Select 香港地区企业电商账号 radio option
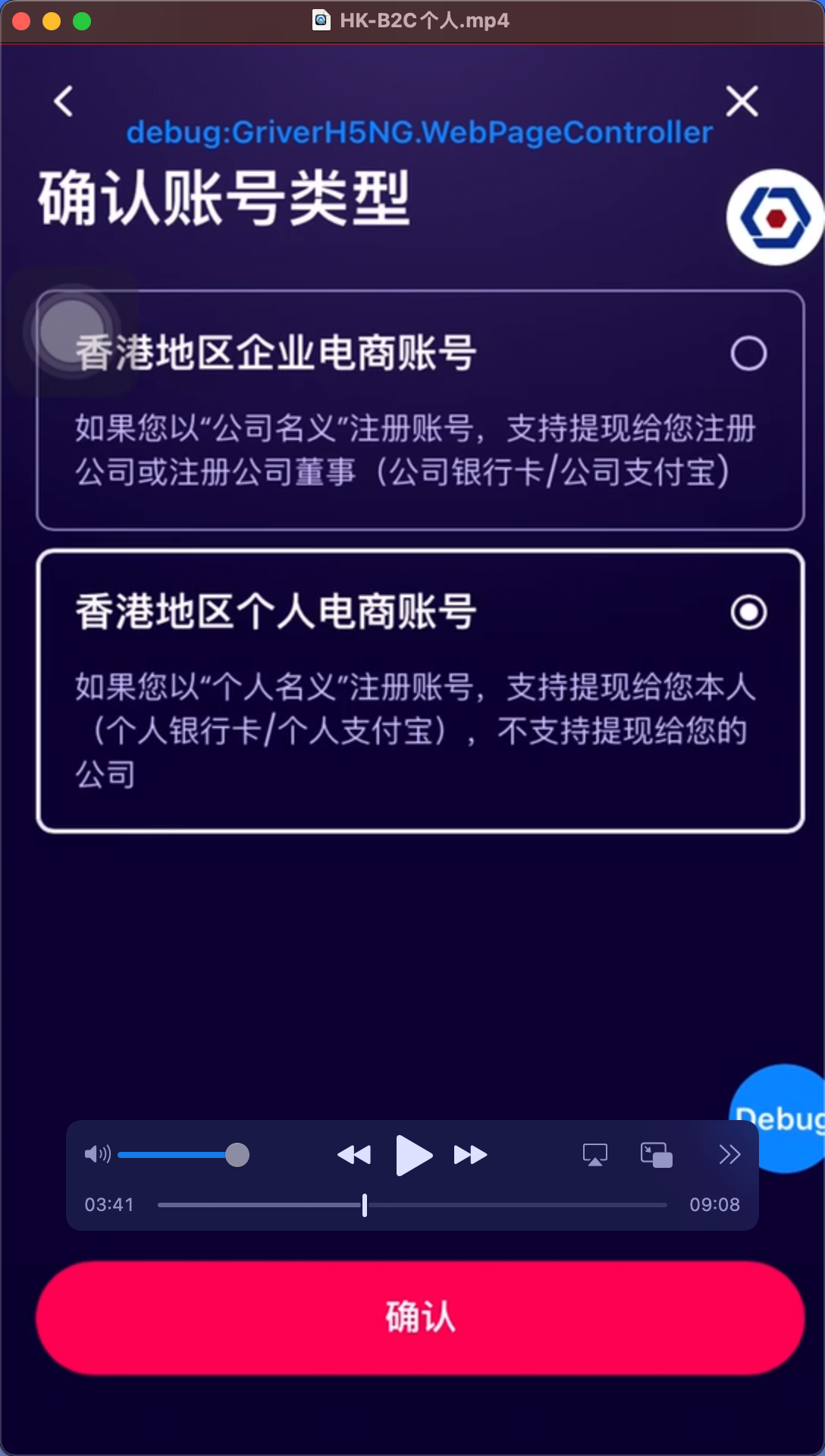Image resolution: width=825 pixels, height=1456 pixels. click(748, 353)
